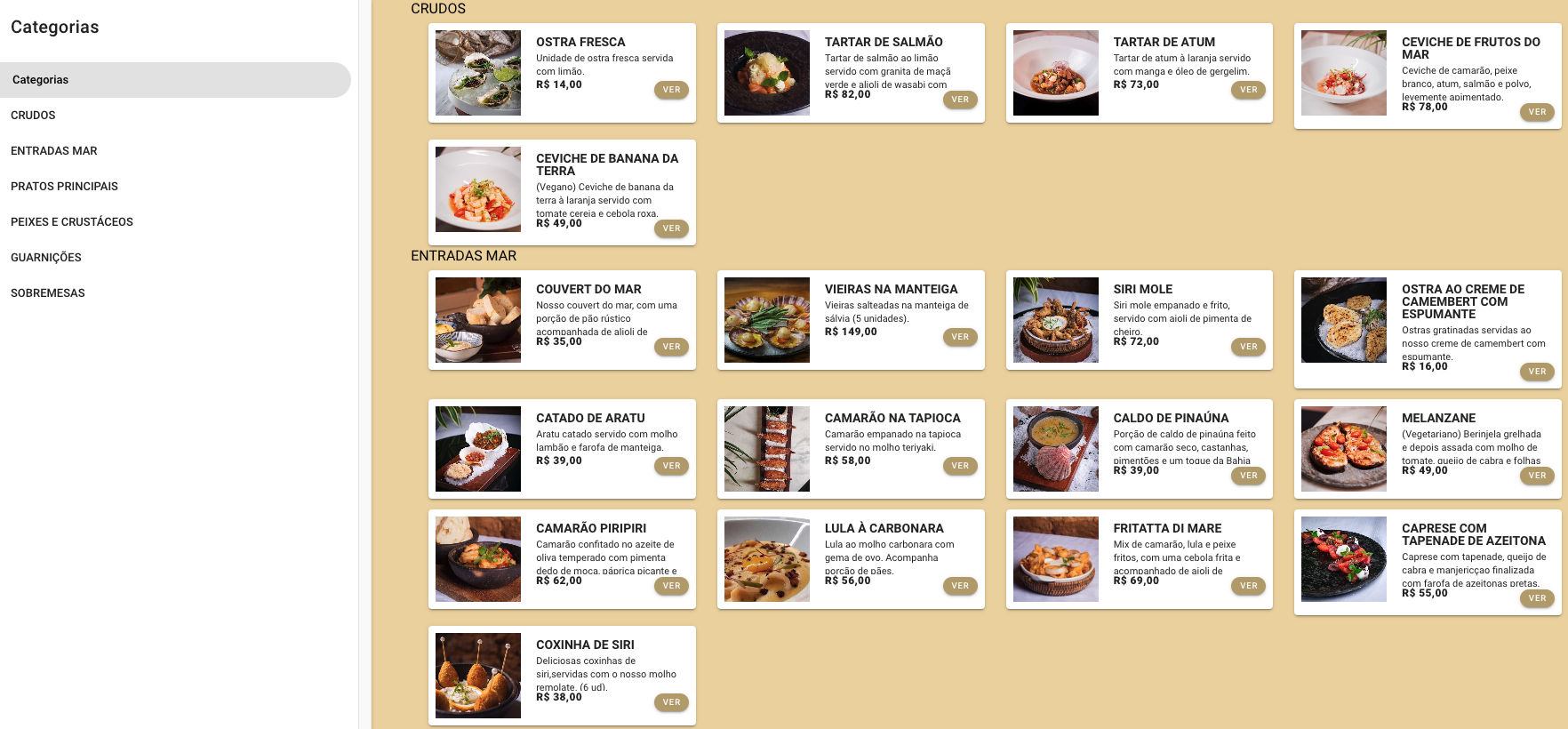The height and width of the screenshot is (729, 1568).
Task: View details of Tartar de Salmão
Action: point(960,100)
